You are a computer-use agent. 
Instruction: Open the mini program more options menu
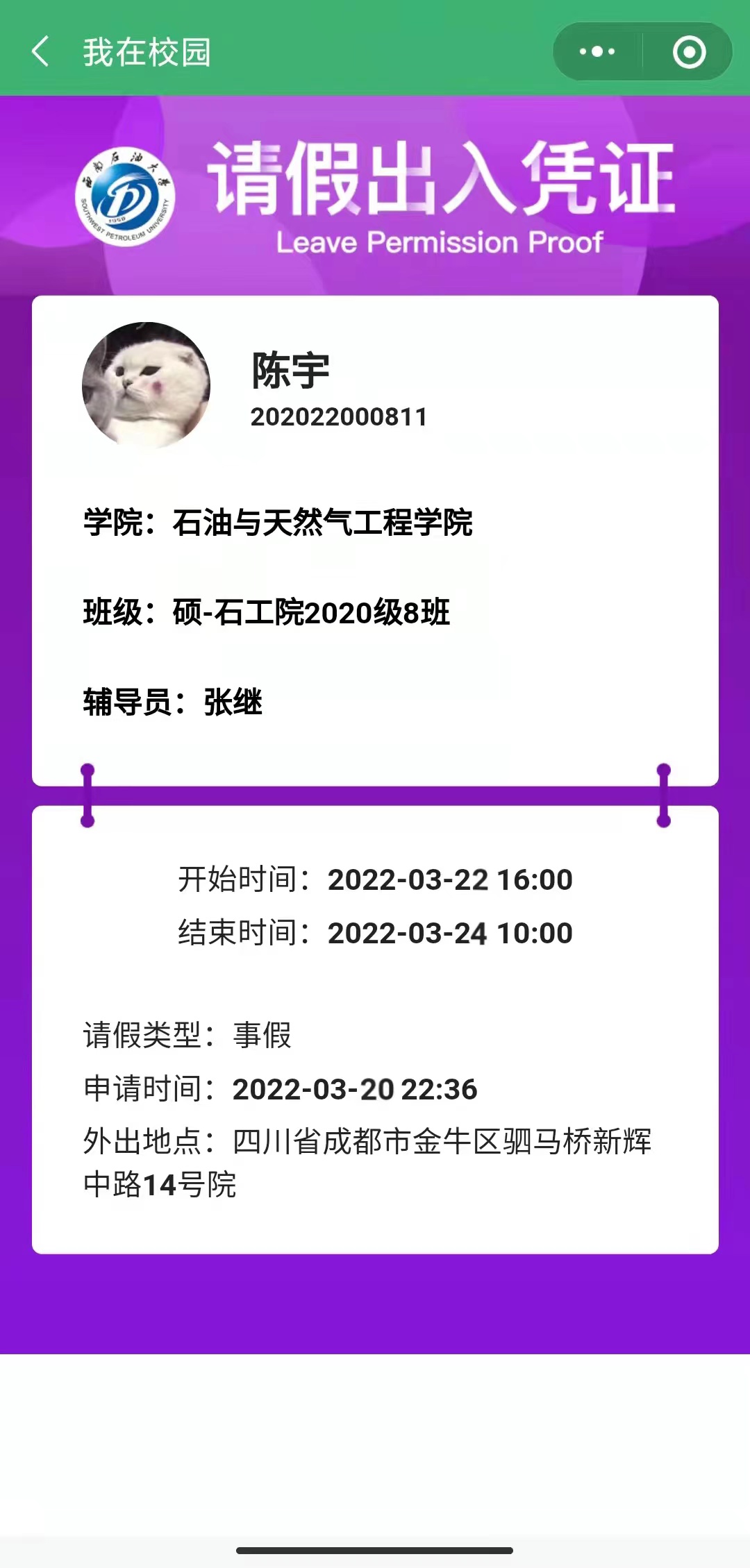tap(597, 52)
